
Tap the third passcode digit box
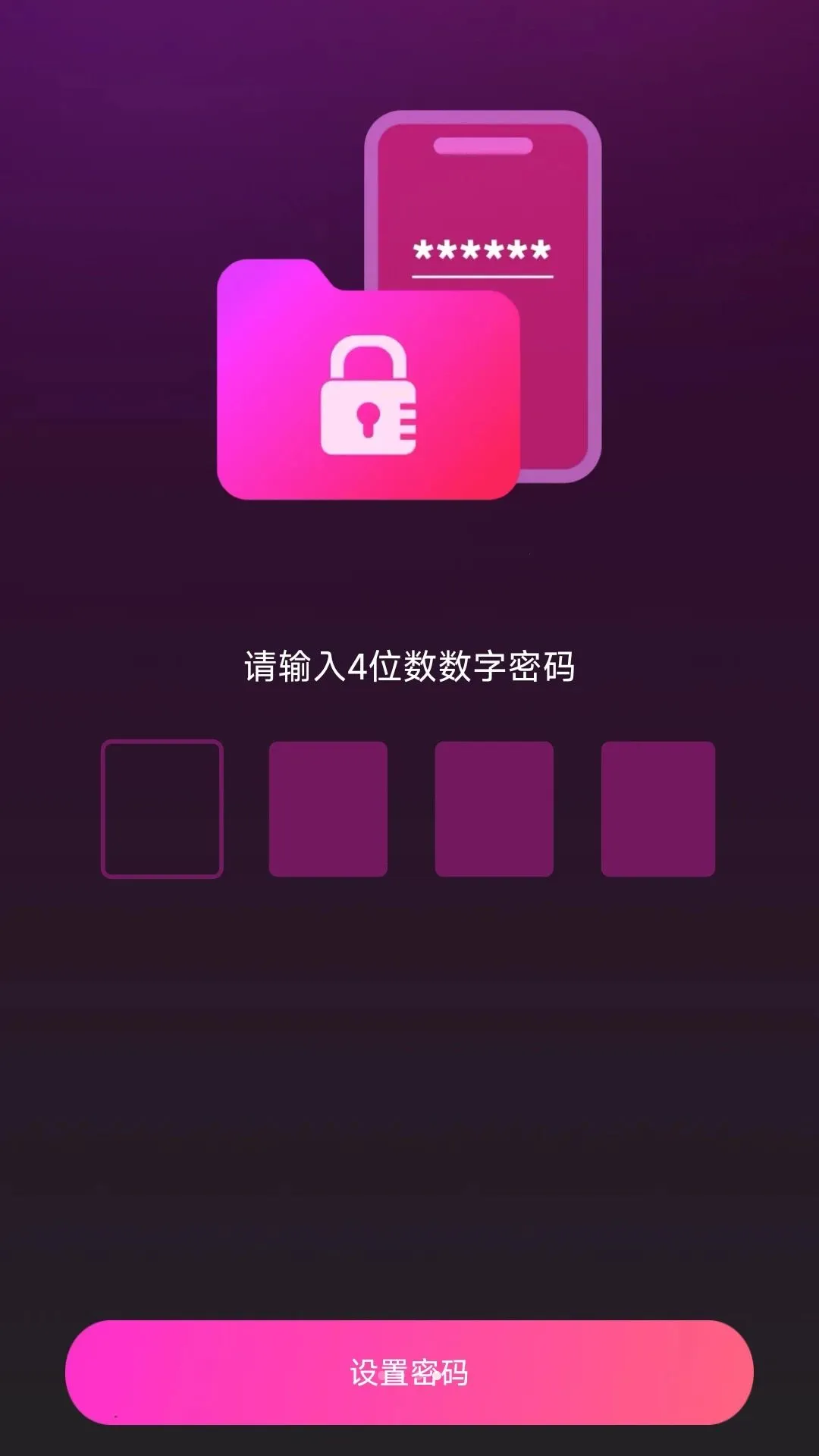(494, 808)
